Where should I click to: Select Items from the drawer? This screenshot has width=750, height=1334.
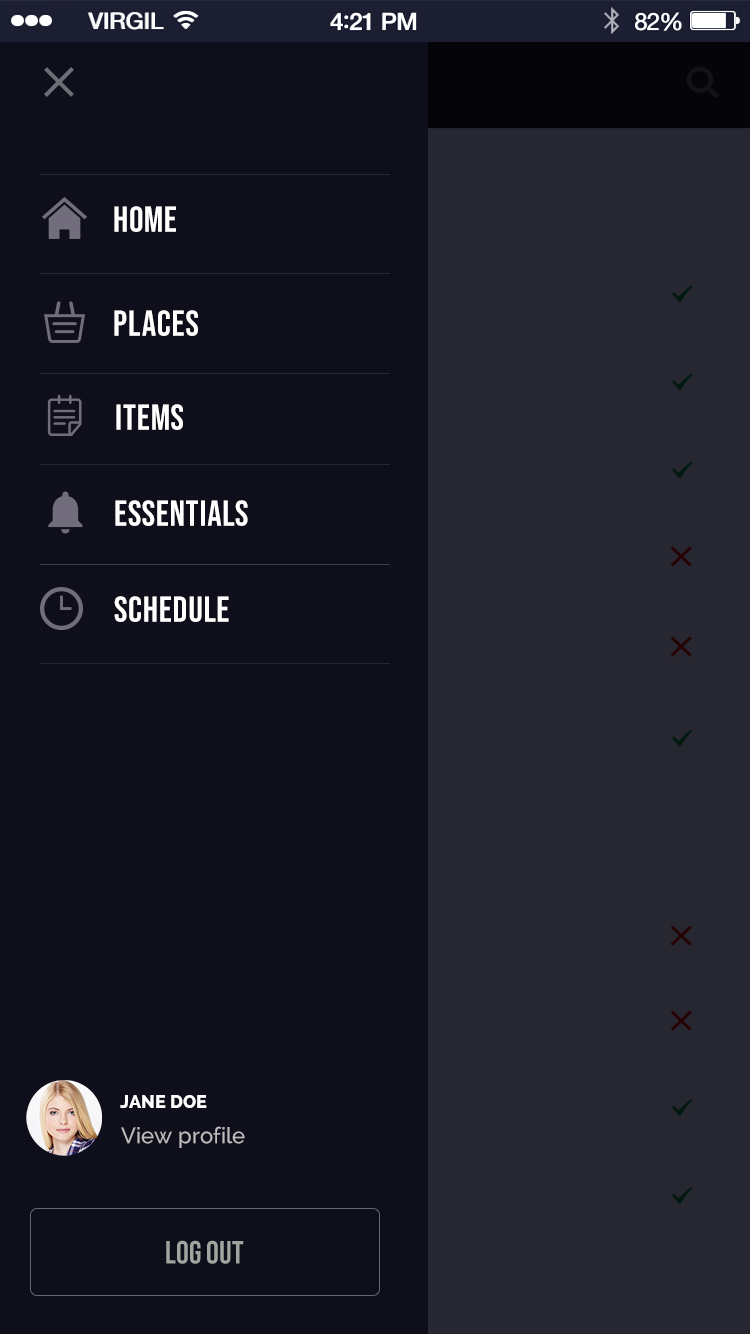(214, 419)
